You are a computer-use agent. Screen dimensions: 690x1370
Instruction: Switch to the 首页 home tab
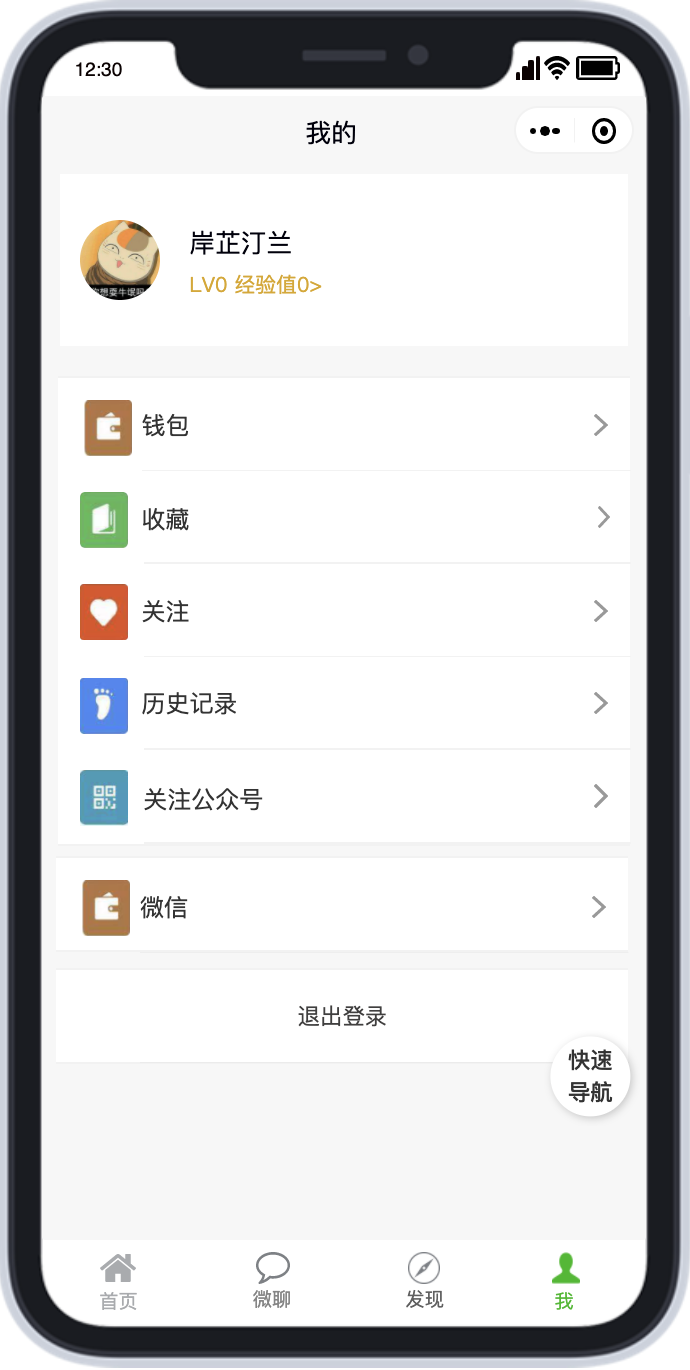click(x=118, y=1282)
